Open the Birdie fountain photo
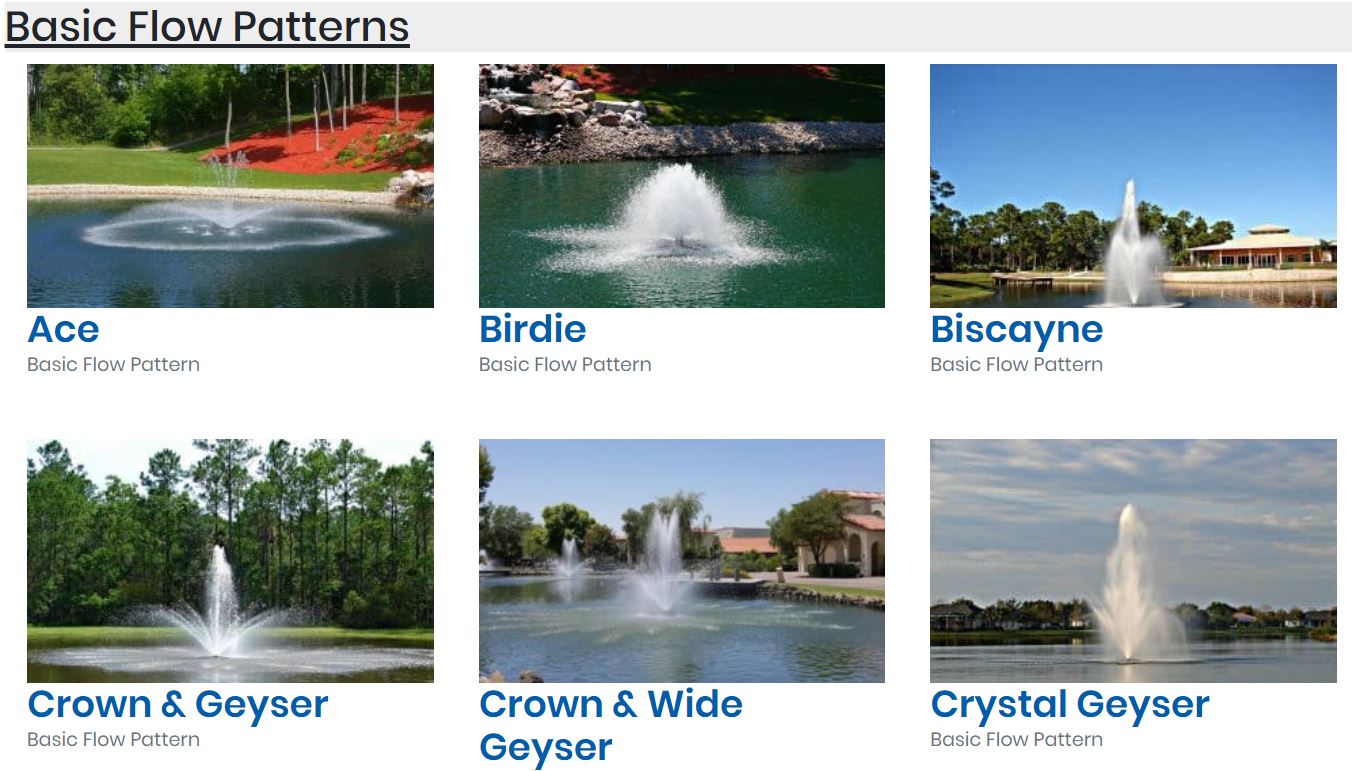Image resolution: width=1352 pixels, height=771 pixels. tap(681, 186)
